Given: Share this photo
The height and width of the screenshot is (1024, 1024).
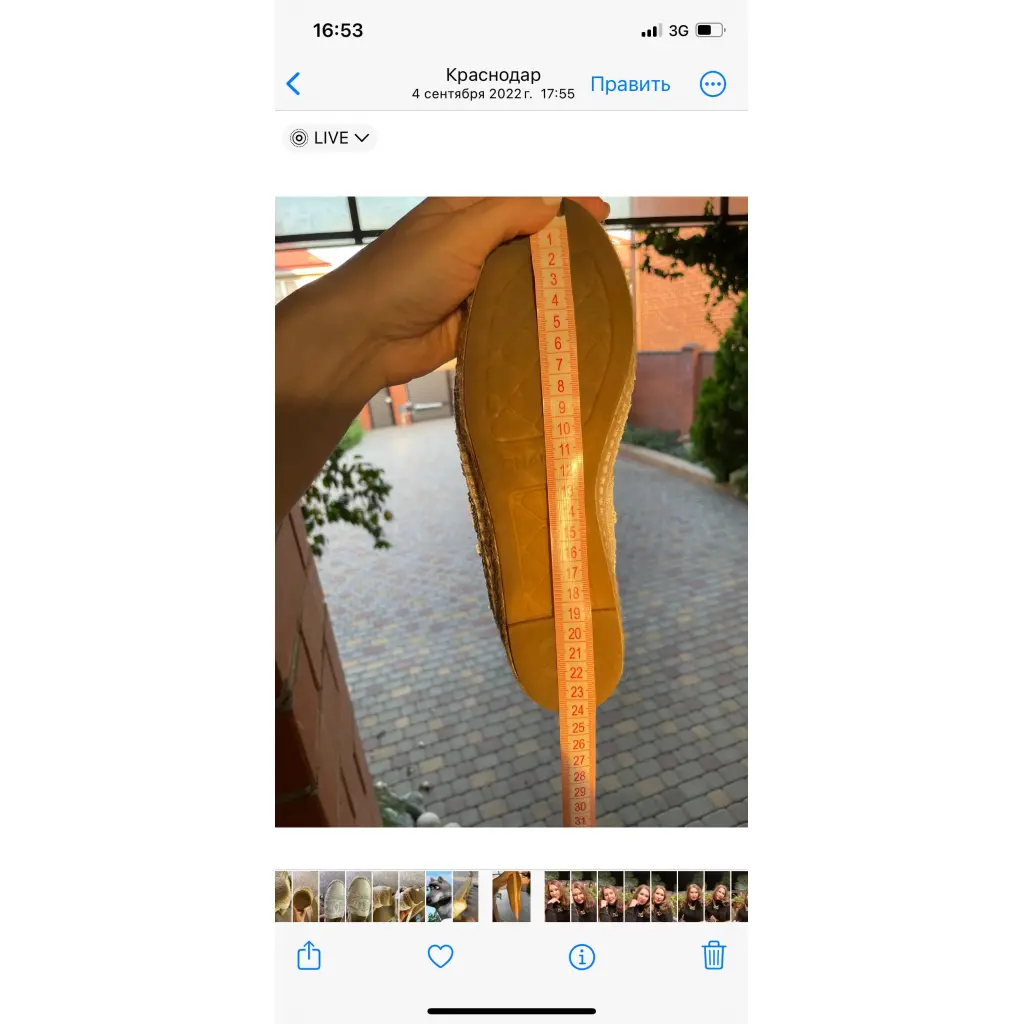Looking at the screenshot, I should [309, 955].
